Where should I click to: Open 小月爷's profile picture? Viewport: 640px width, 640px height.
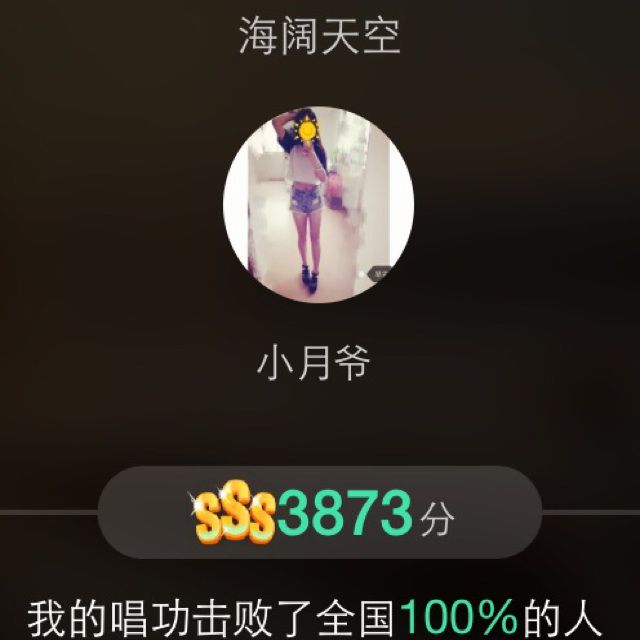pyautogui.click(x=319, y=207)
